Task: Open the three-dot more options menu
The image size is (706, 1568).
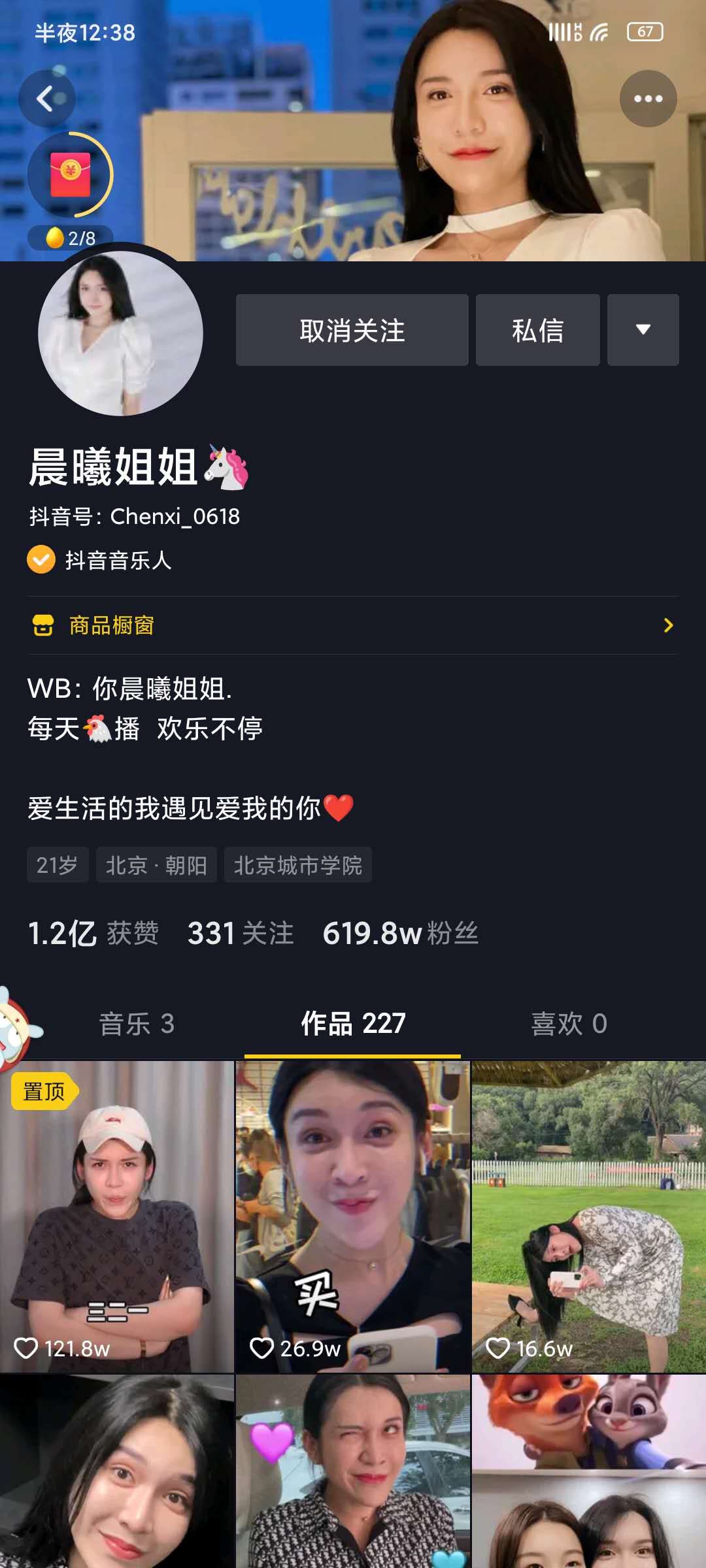Action: coord(648,99)
